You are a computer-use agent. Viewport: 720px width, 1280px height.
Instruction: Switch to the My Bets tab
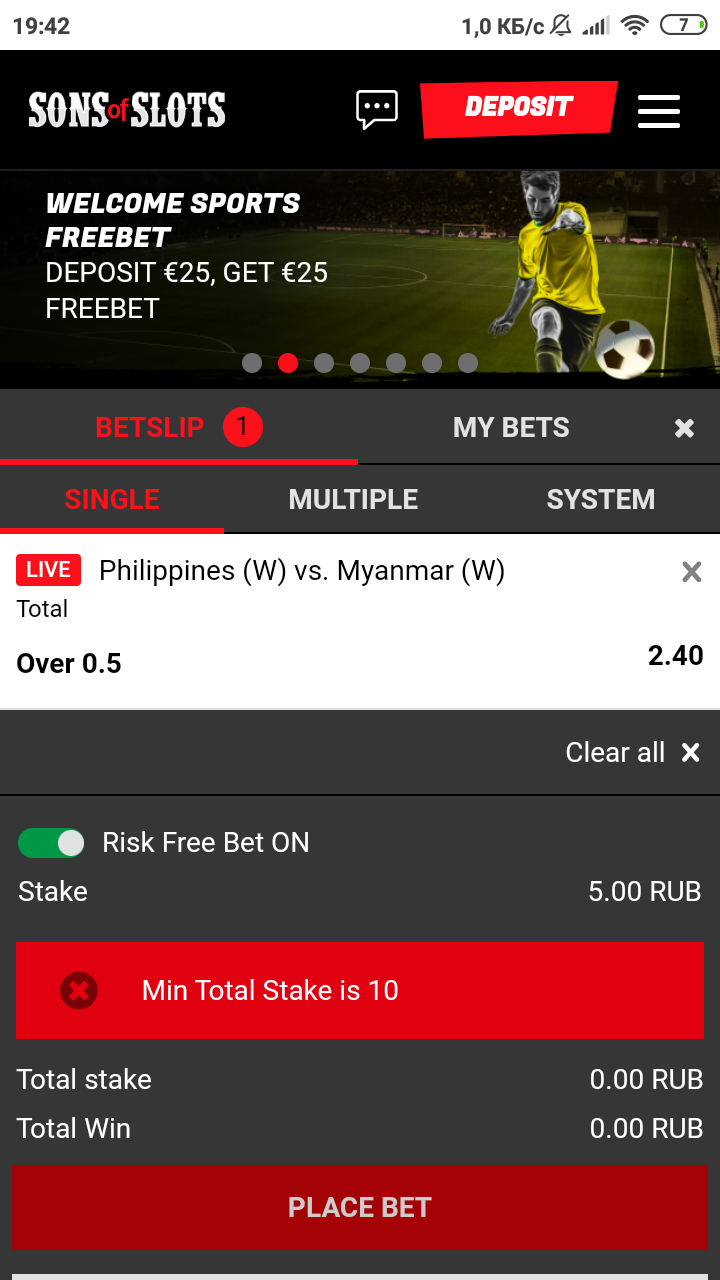click(x=511, y=428)
